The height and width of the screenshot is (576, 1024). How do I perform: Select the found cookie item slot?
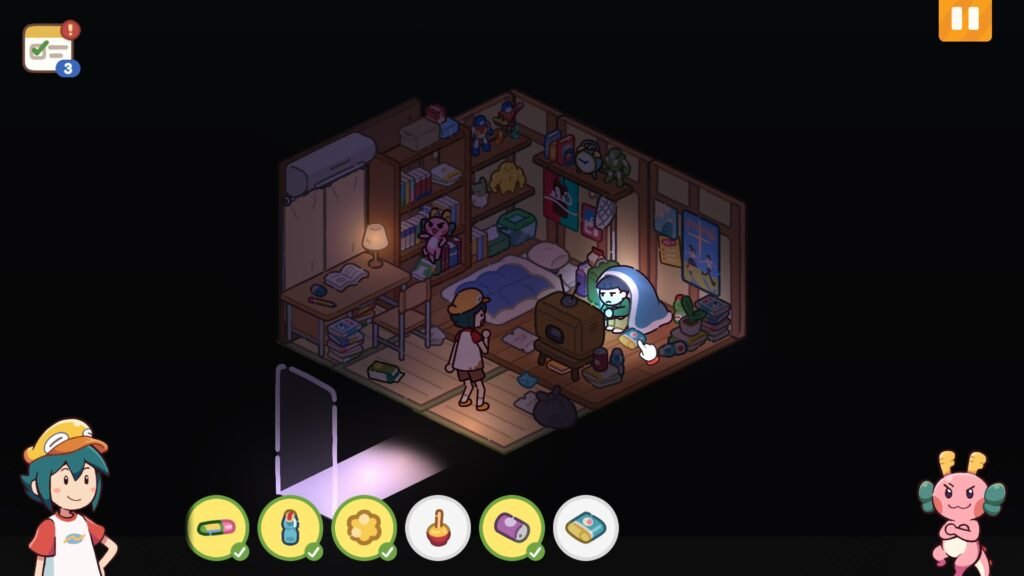coord(364,527)
